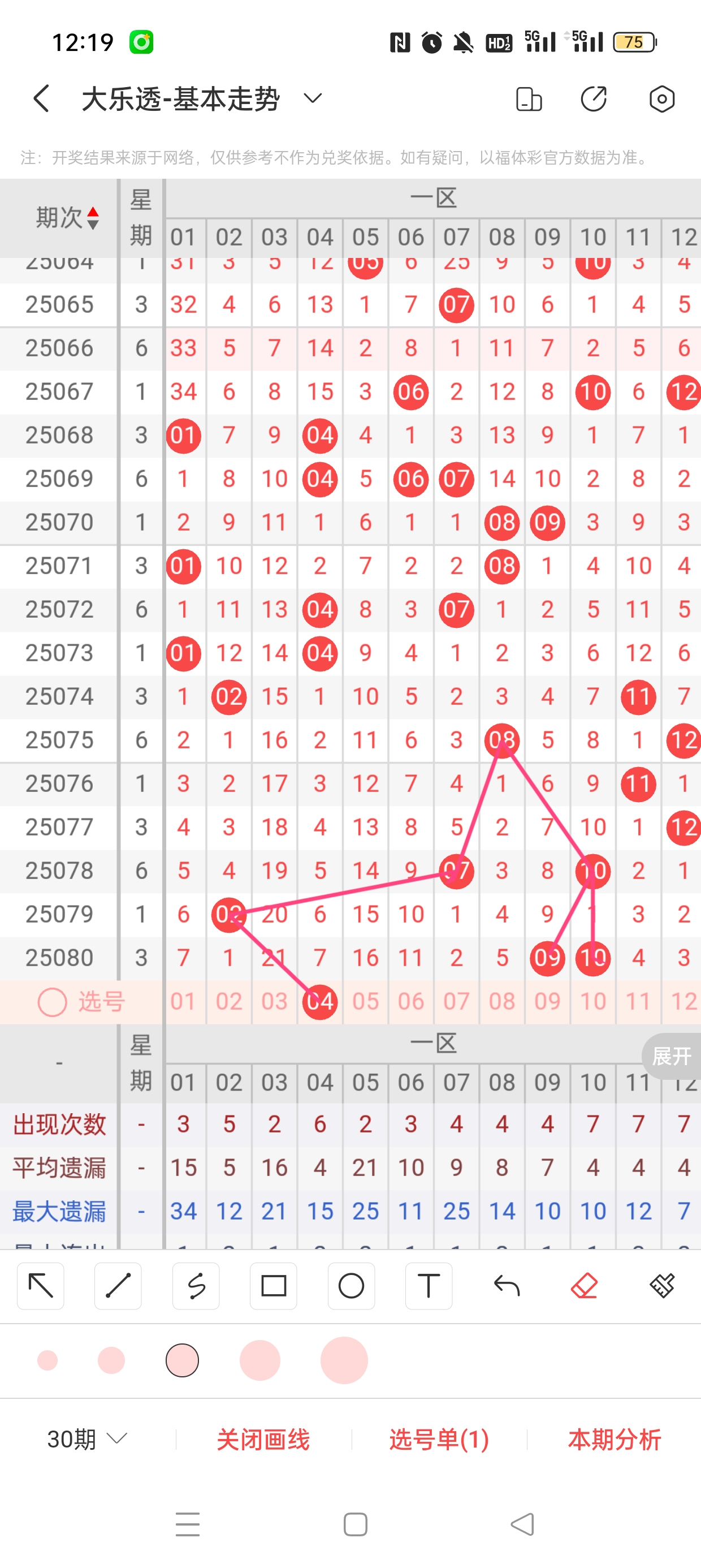Viewport: 701px width, 1568px height.
Task: Tap 展开 to expand the statistics
Action: 672,1056
